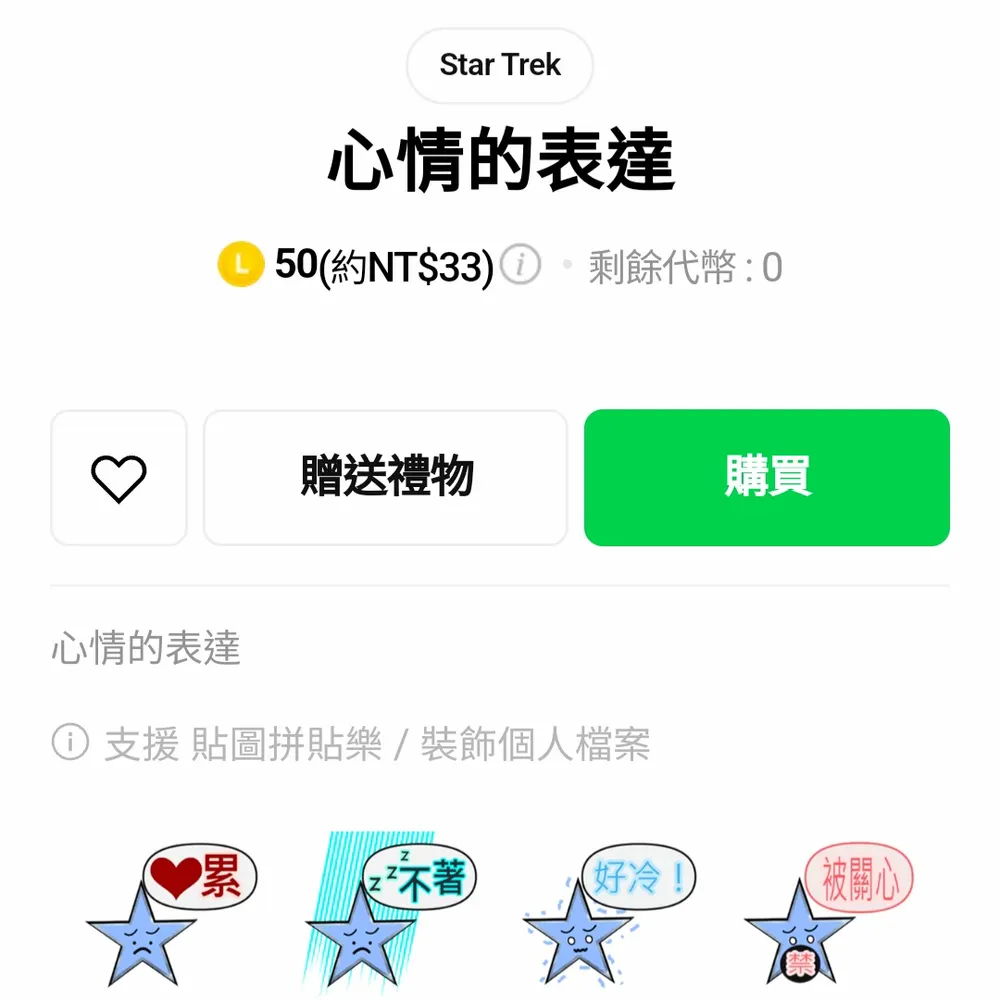Tap the 贈送禮物 gift button
This screenshot has width=1000, height=1000.
(x=386, y=478)
